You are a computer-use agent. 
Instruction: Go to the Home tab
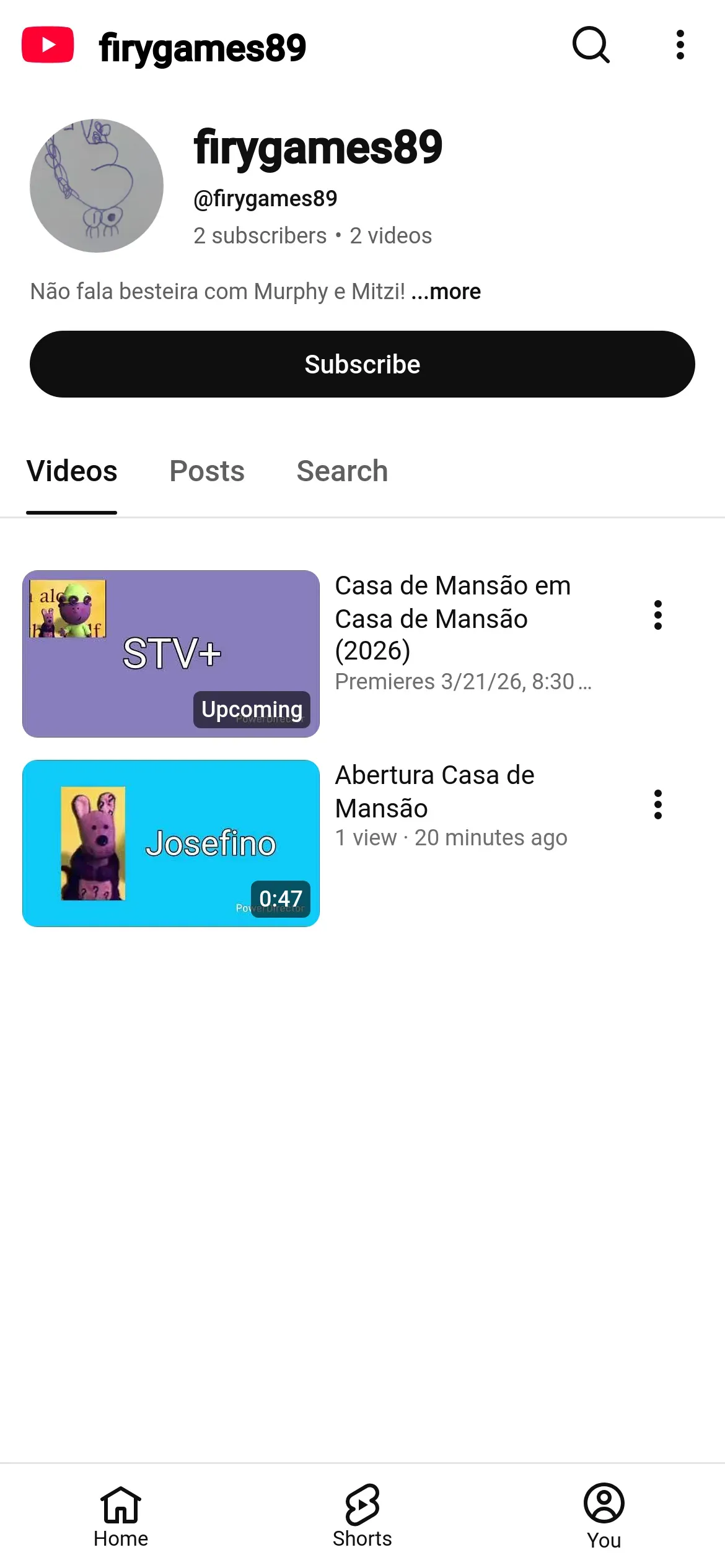[x=121, y=1516]
